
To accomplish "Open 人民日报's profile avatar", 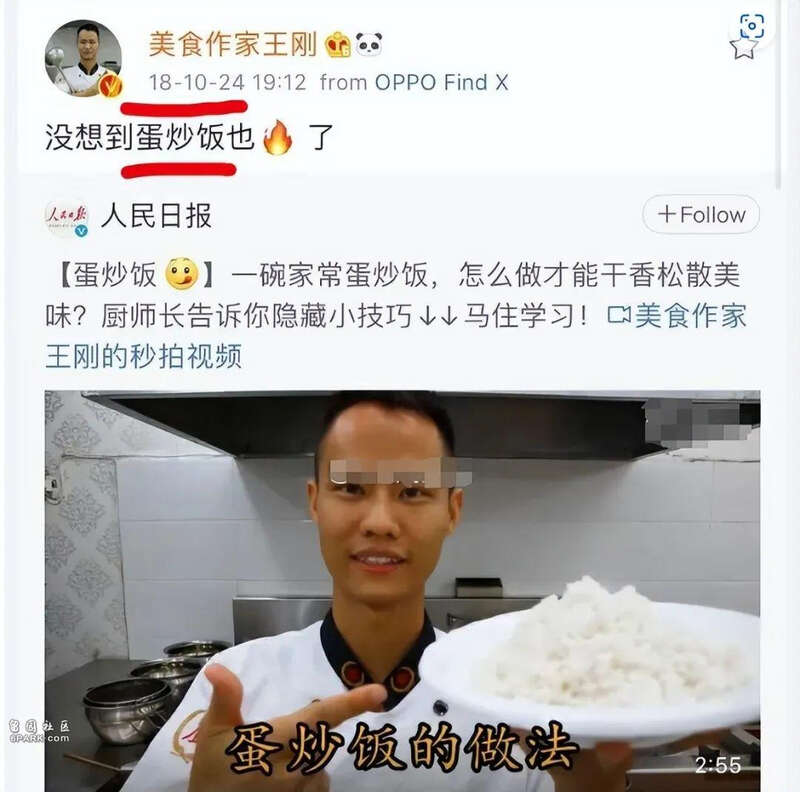I will (66, 216).
